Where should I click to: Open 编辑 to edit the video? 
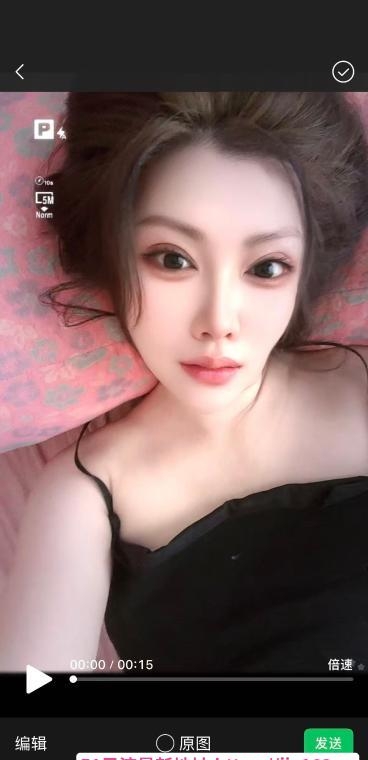tap(31, 743)
